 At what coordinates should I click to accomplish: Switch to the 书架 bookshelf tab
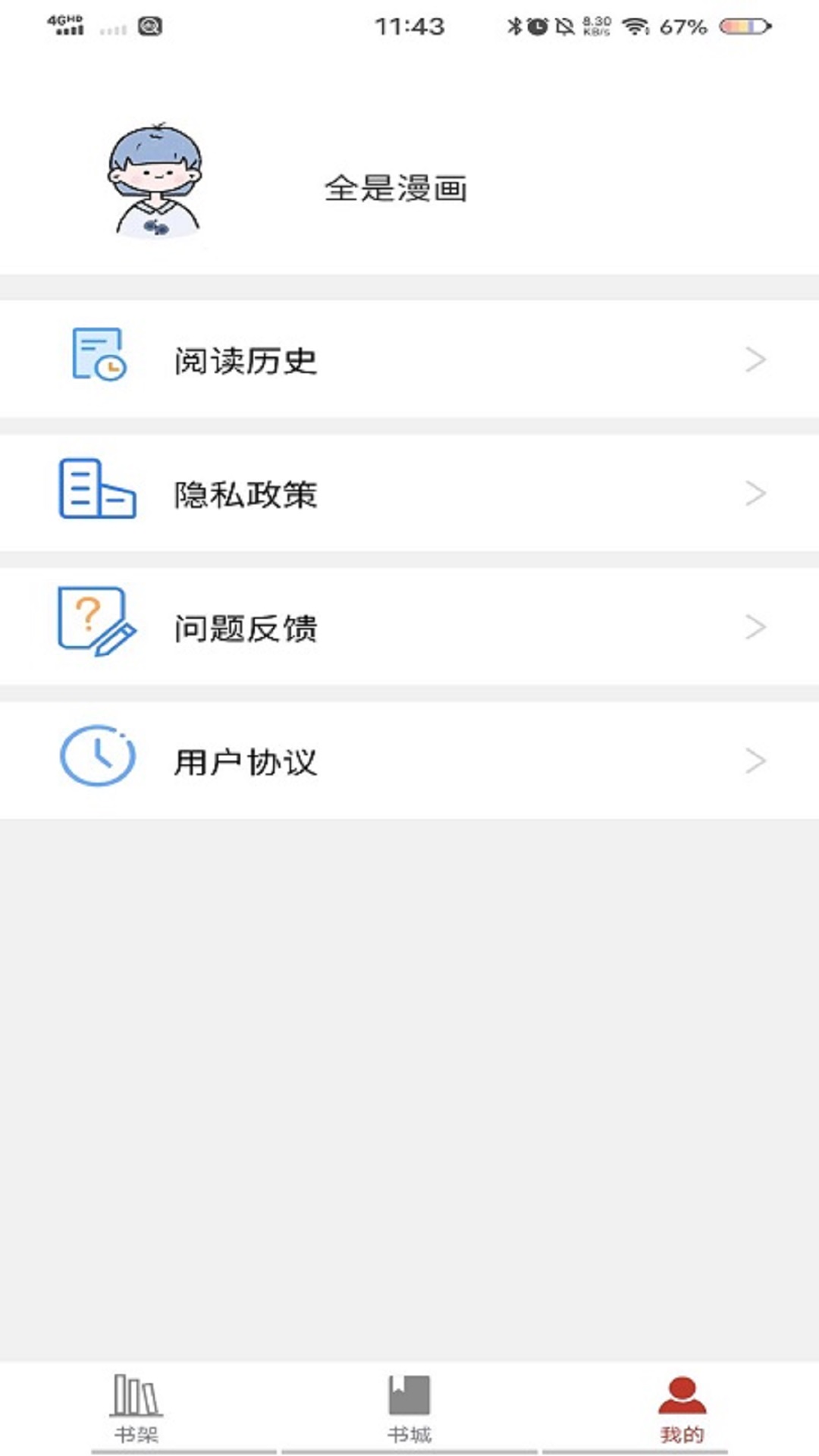[x=136, y=1408]
